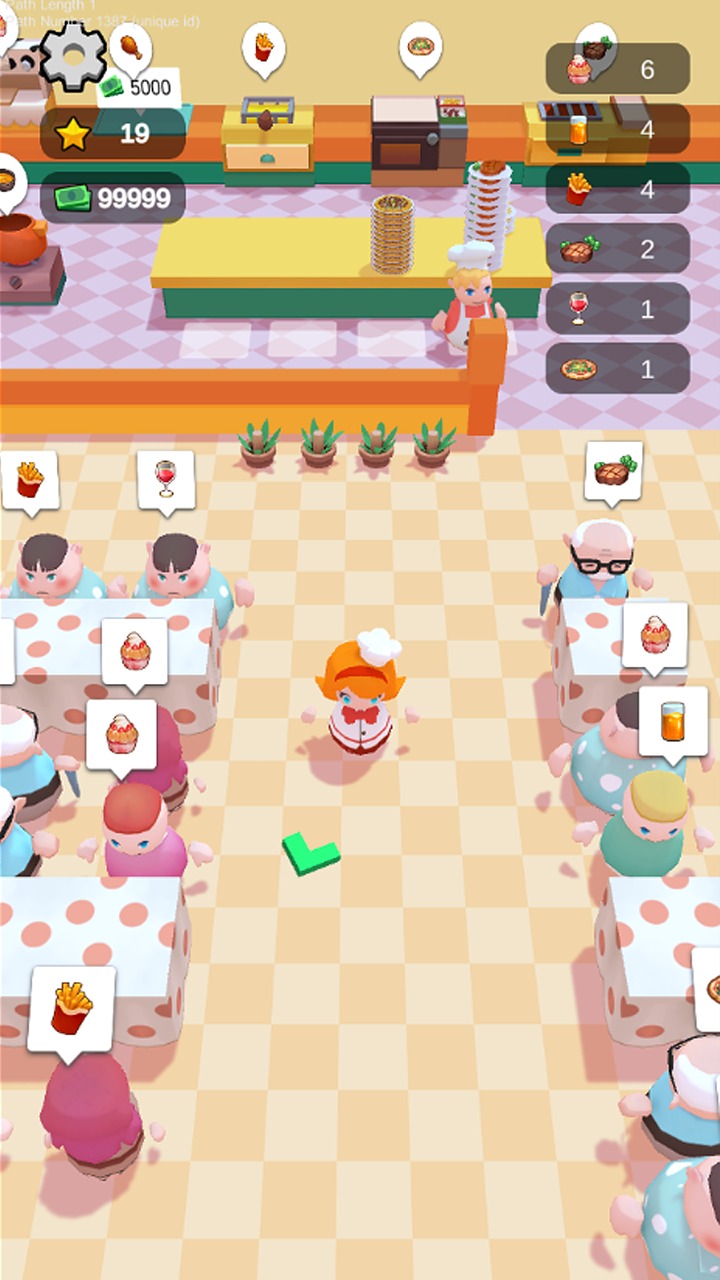Viewport: 720px width, 1280px height.
Task: Open the settings gear
Action: pos(72,57)
